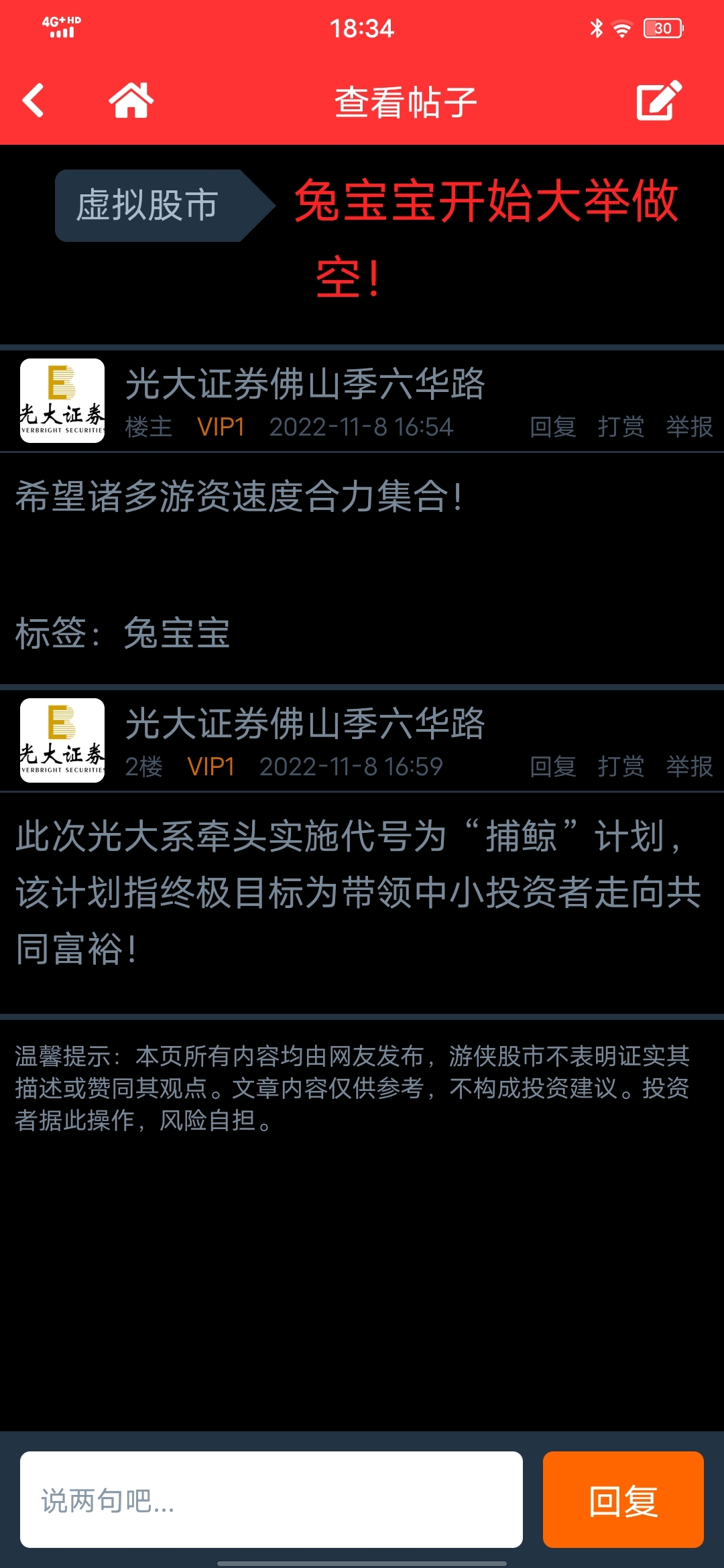Screen dimensions: 724x1568
Task: Report the 2楼 post via 举报
Action: click(690, 767)
